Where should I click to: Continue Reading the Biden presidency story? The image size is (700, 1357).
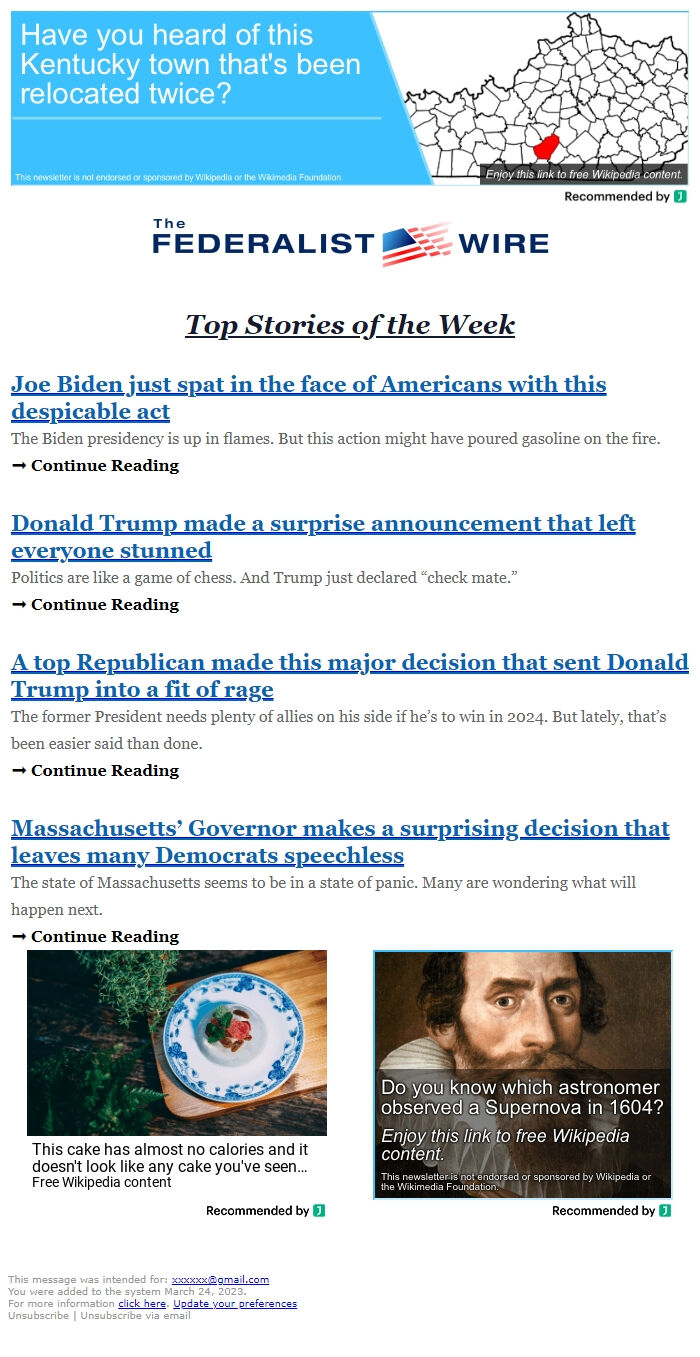(x=95, y=466)
